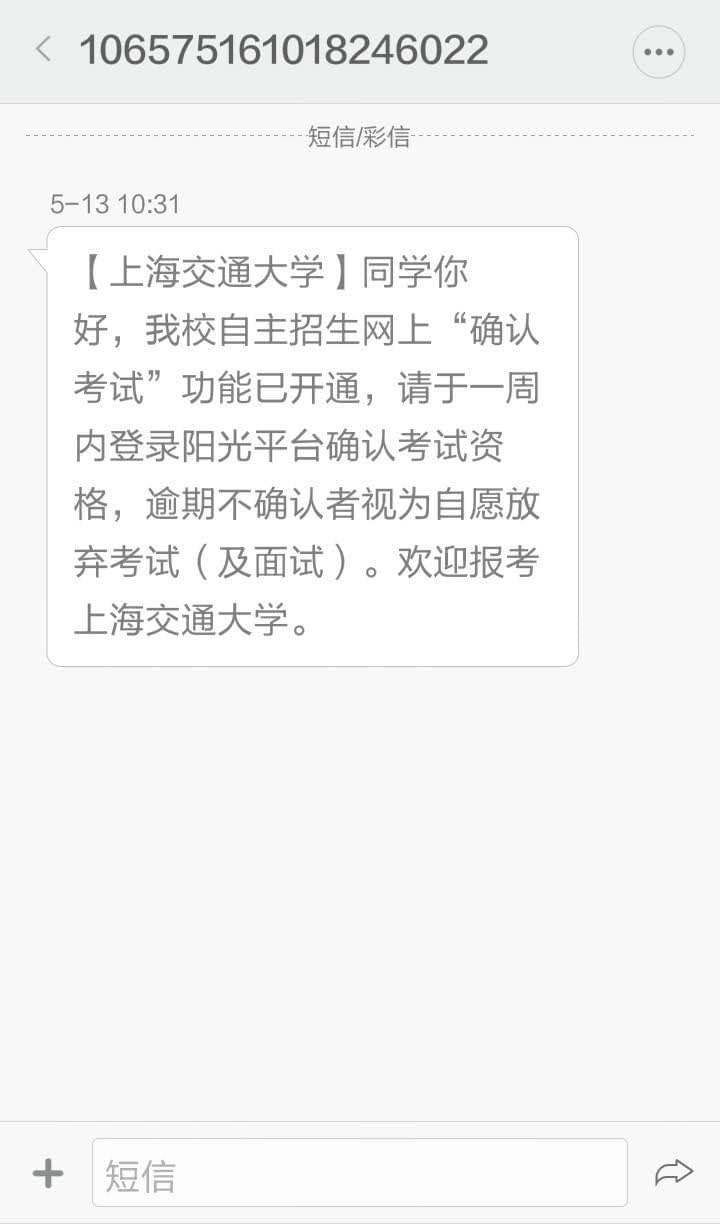The width and height of the screenshot is (720, 1224).
Task: Open the three-dot more options menu
Action: click(x=659, y=52)
